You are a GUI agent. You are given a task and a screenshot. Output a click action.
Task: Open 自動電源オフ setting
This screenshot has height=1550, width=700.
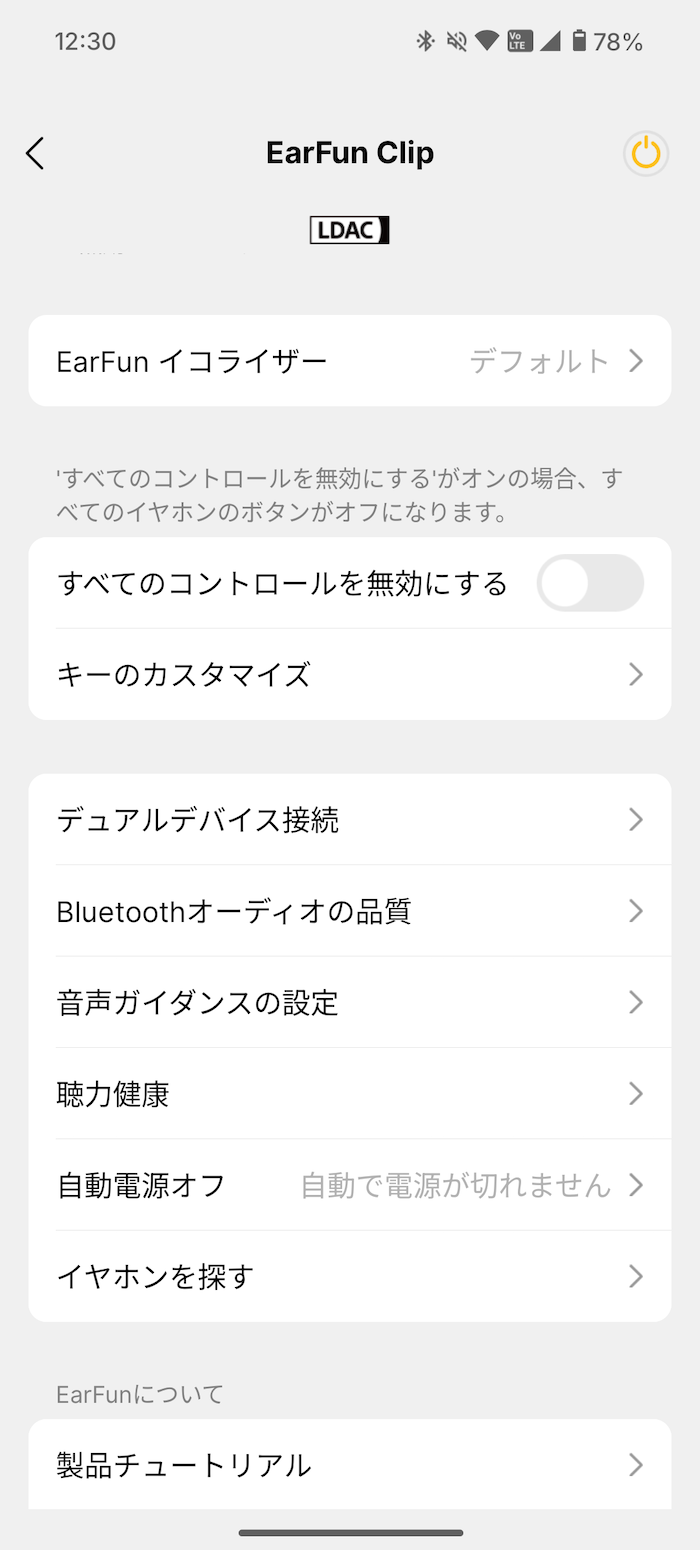coord(350,1185)
